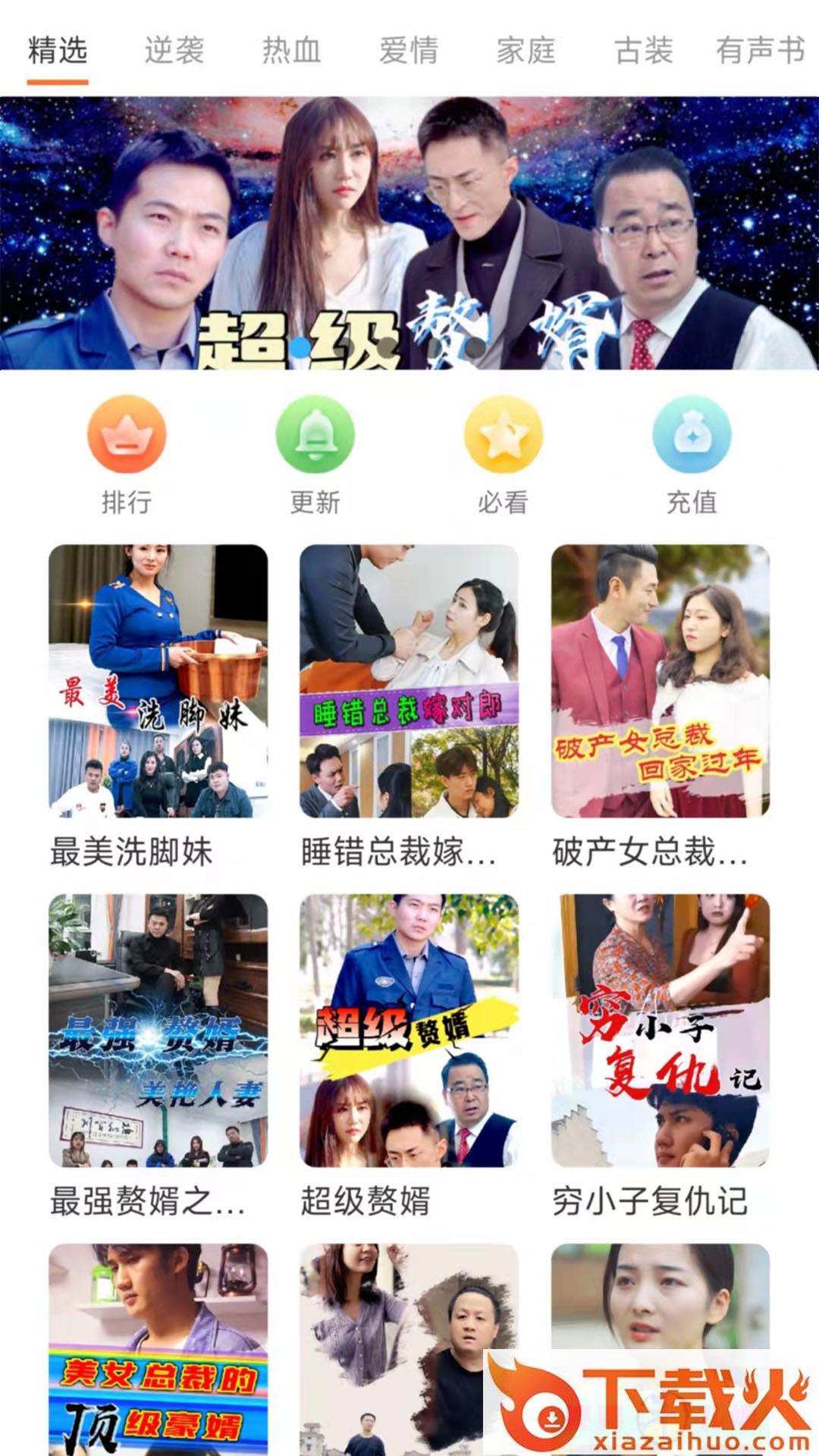Switch to the 精选 tab
The height and width of the screenshot is (1456, 819).
tap(58, 52)
